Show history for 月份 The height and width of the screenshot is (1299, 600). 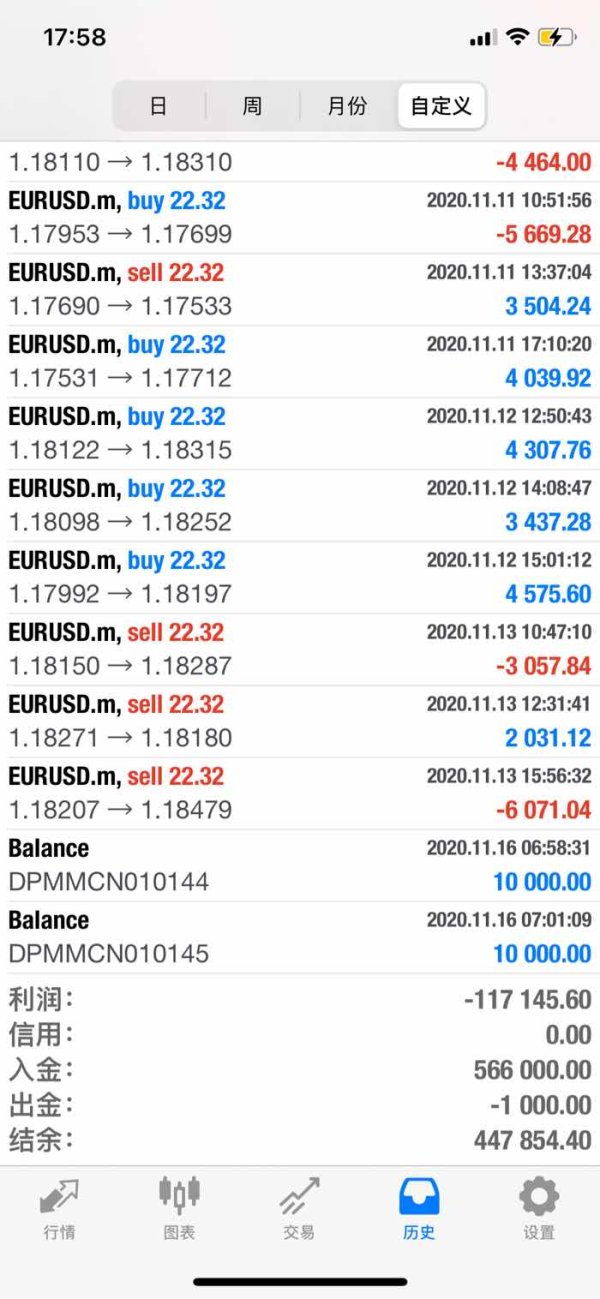click(x=347, y=106)
